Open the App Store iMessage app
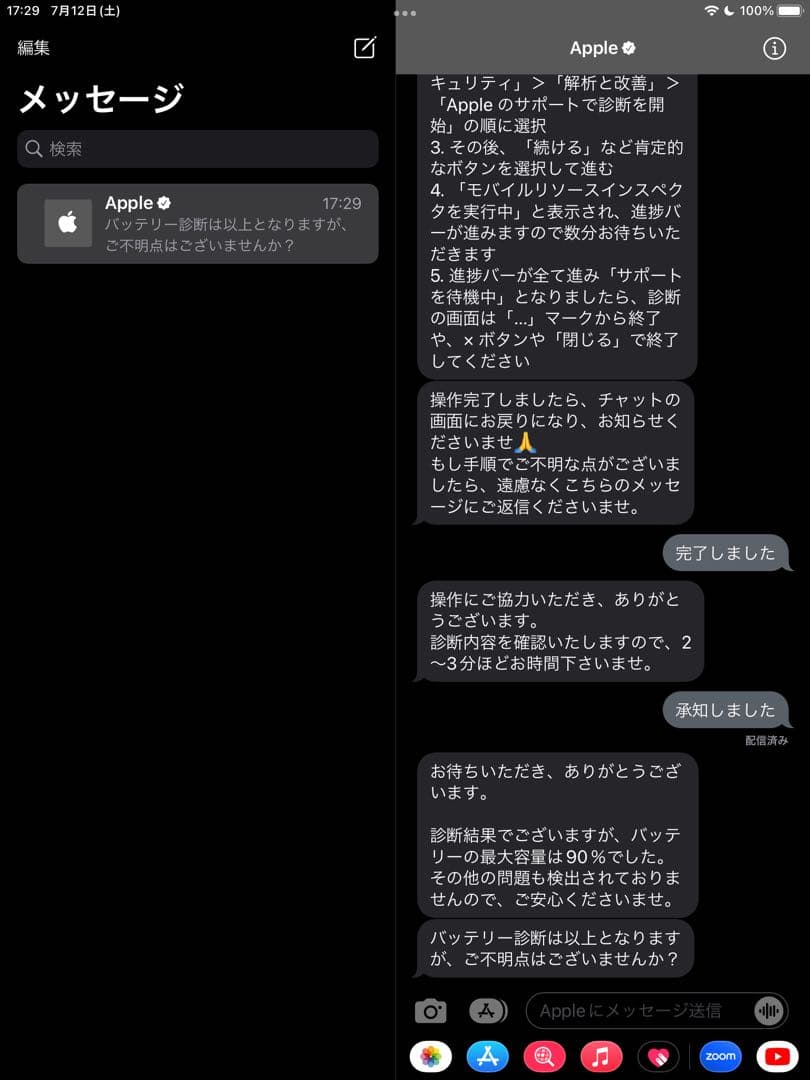Viewport: 810px width, 1080px height. [x=487, y=1056]
